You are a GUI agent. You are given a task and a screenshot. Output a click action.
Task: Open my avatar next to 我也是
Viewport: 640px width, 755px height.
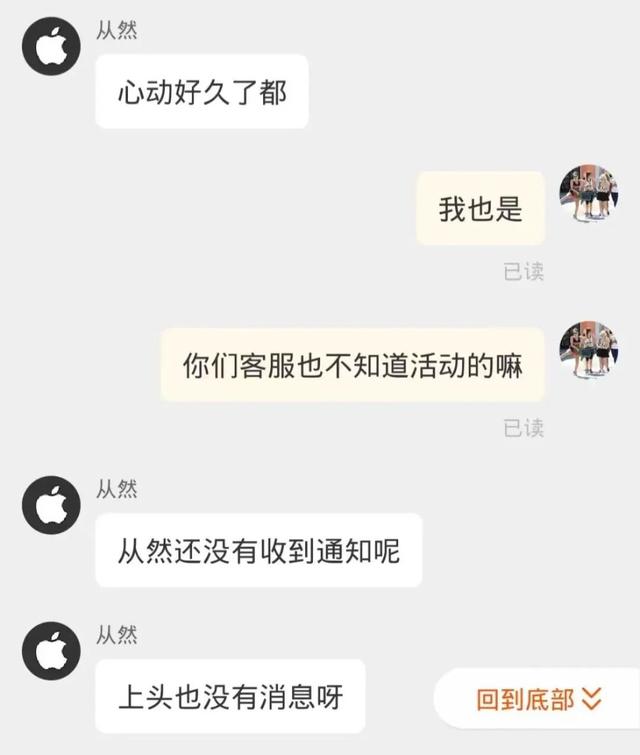tap(588, 194)
